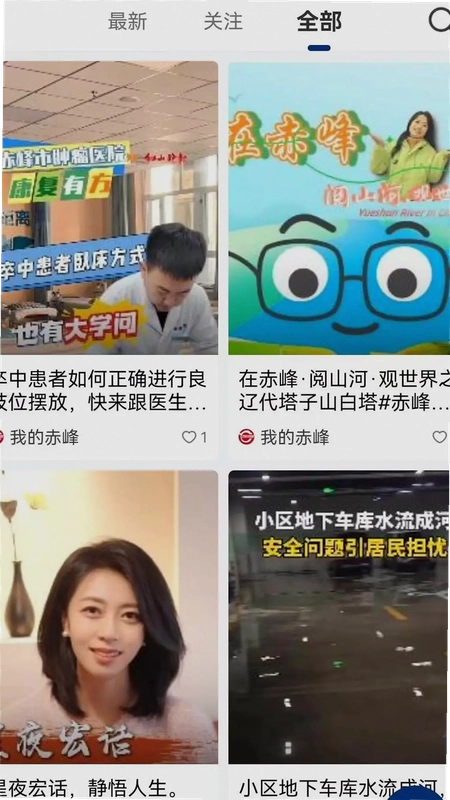The width and height of the screenshot is (450, 800).
Task: Switch to the 最新 tab
Action: [128, 21]
